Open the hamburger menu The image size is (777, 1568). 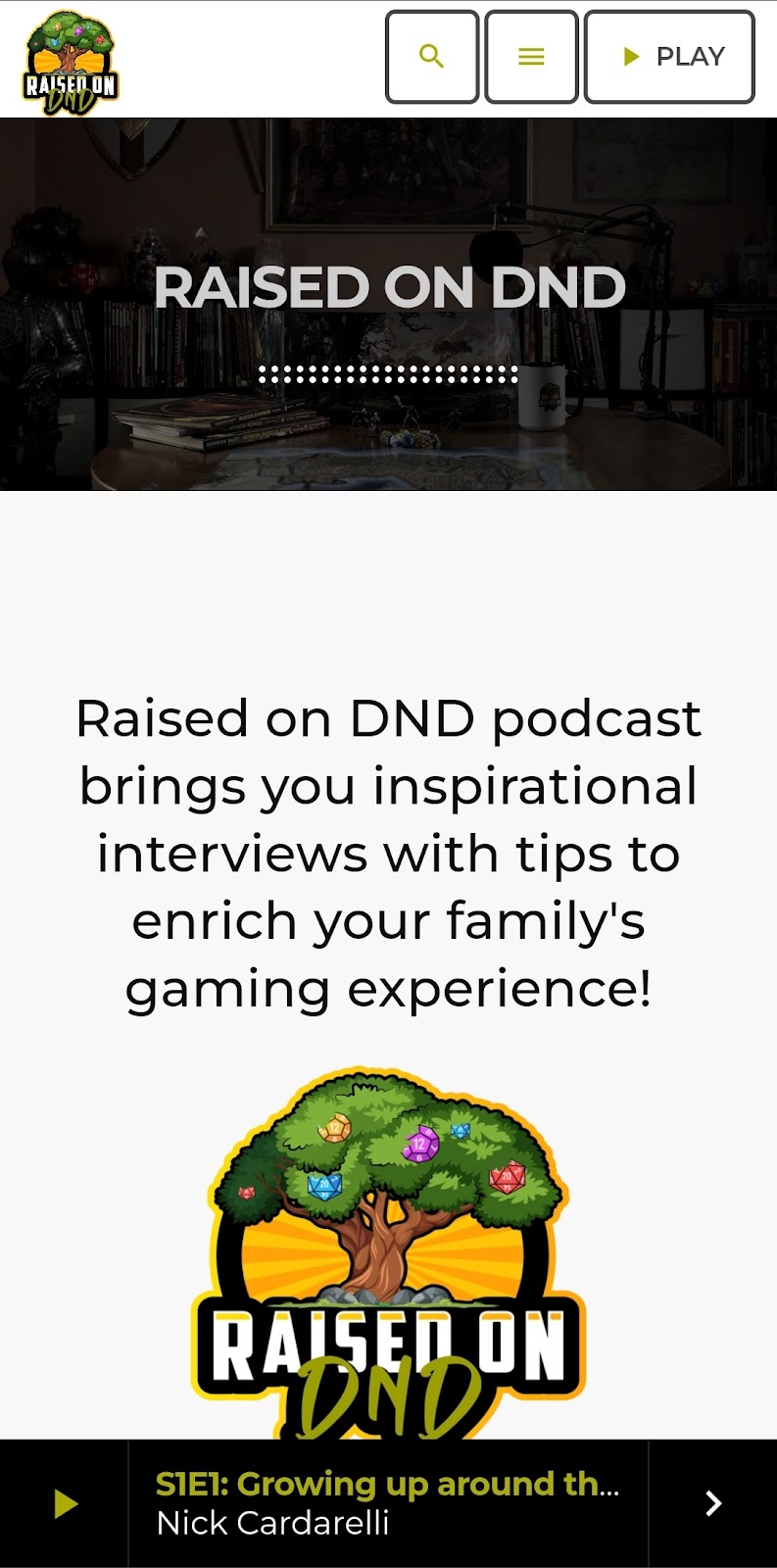click(531, 57)
